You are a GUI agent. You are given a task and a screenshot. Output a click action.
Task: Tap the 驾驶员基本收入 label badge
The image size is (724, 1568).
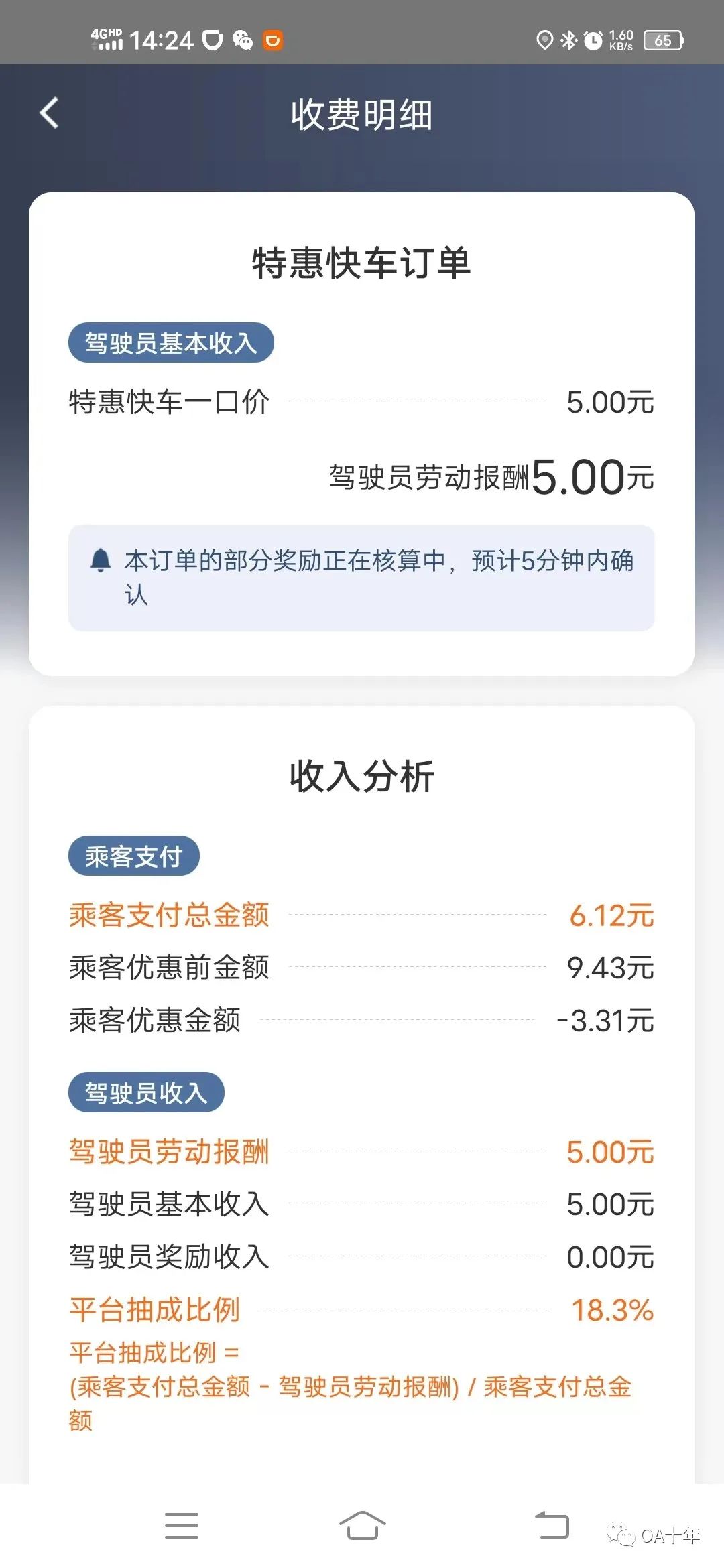(x=170, y=342)
